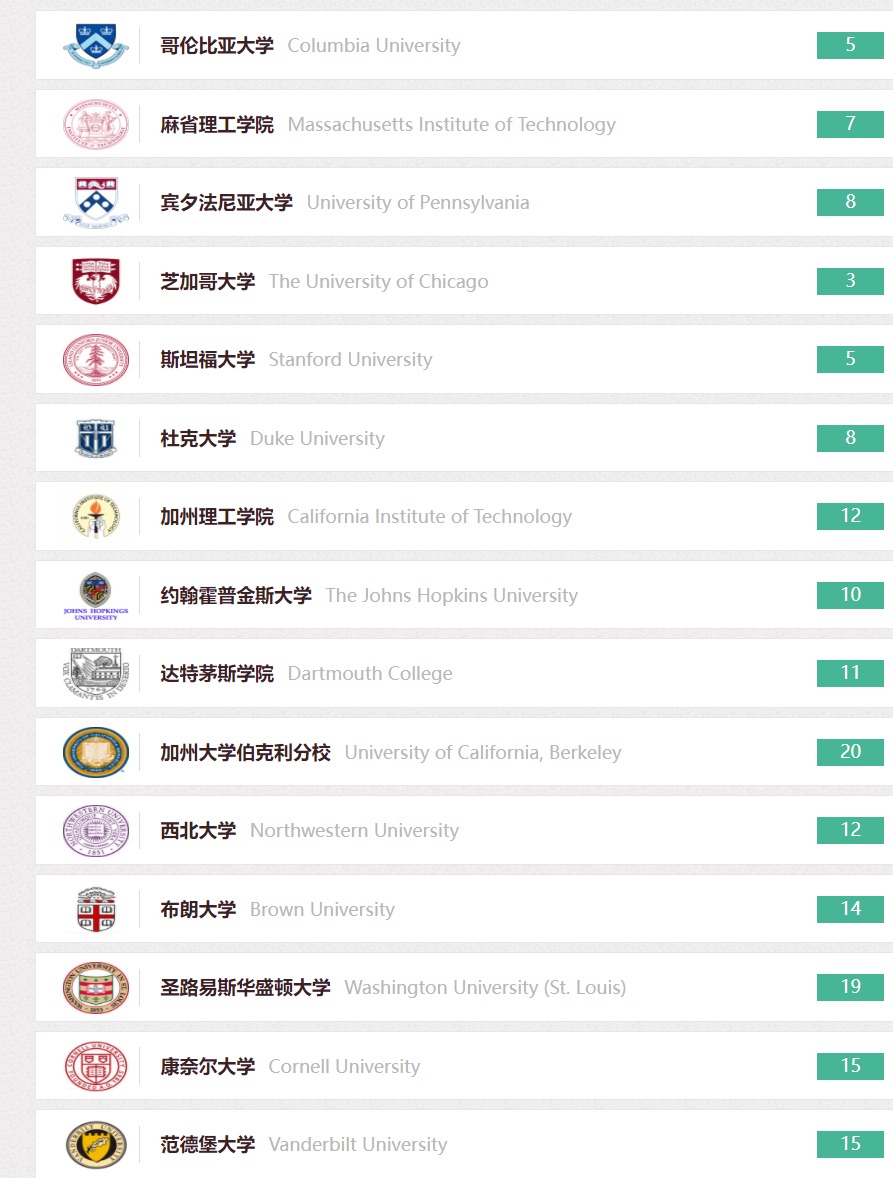Click the Caltech torch logo

(95, 516)
